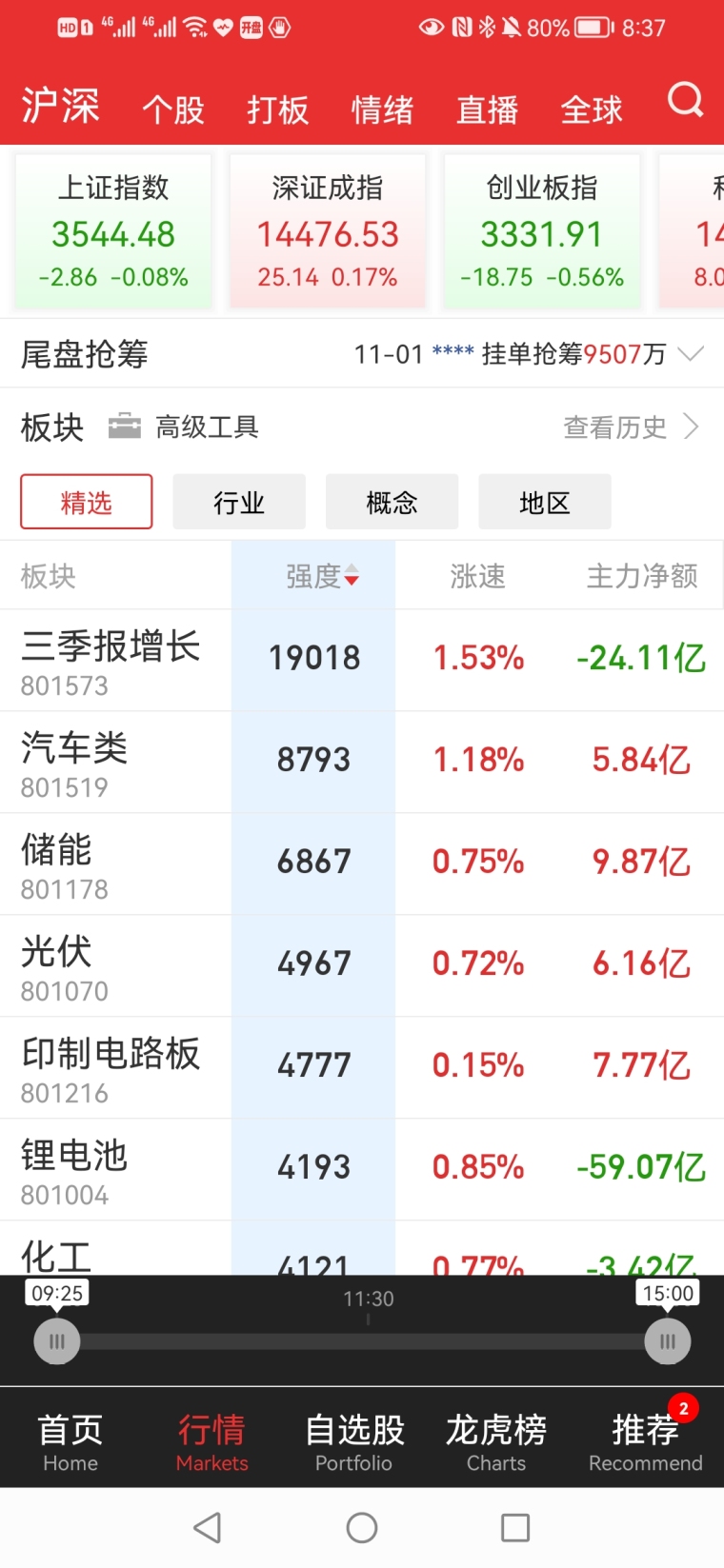Switch to 自选股 Portfolio tab
Viewport: 724px width, 1568px height.
pos(354,1441)
